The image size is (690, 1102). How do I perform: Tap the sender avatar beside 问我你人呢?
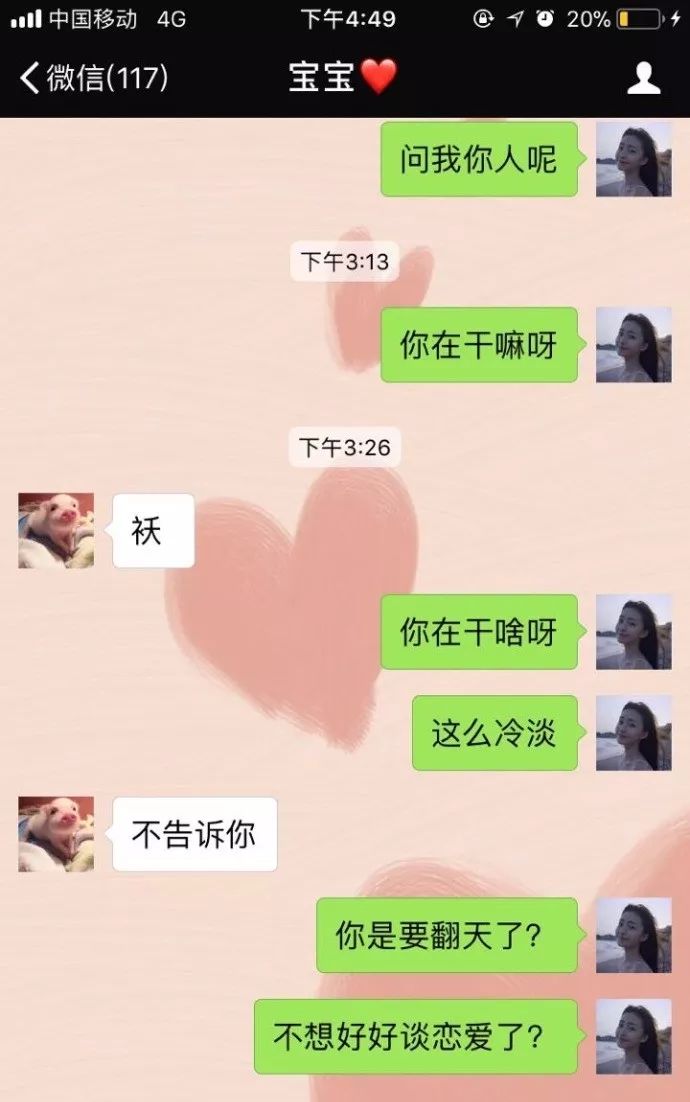tap(633, 160)
